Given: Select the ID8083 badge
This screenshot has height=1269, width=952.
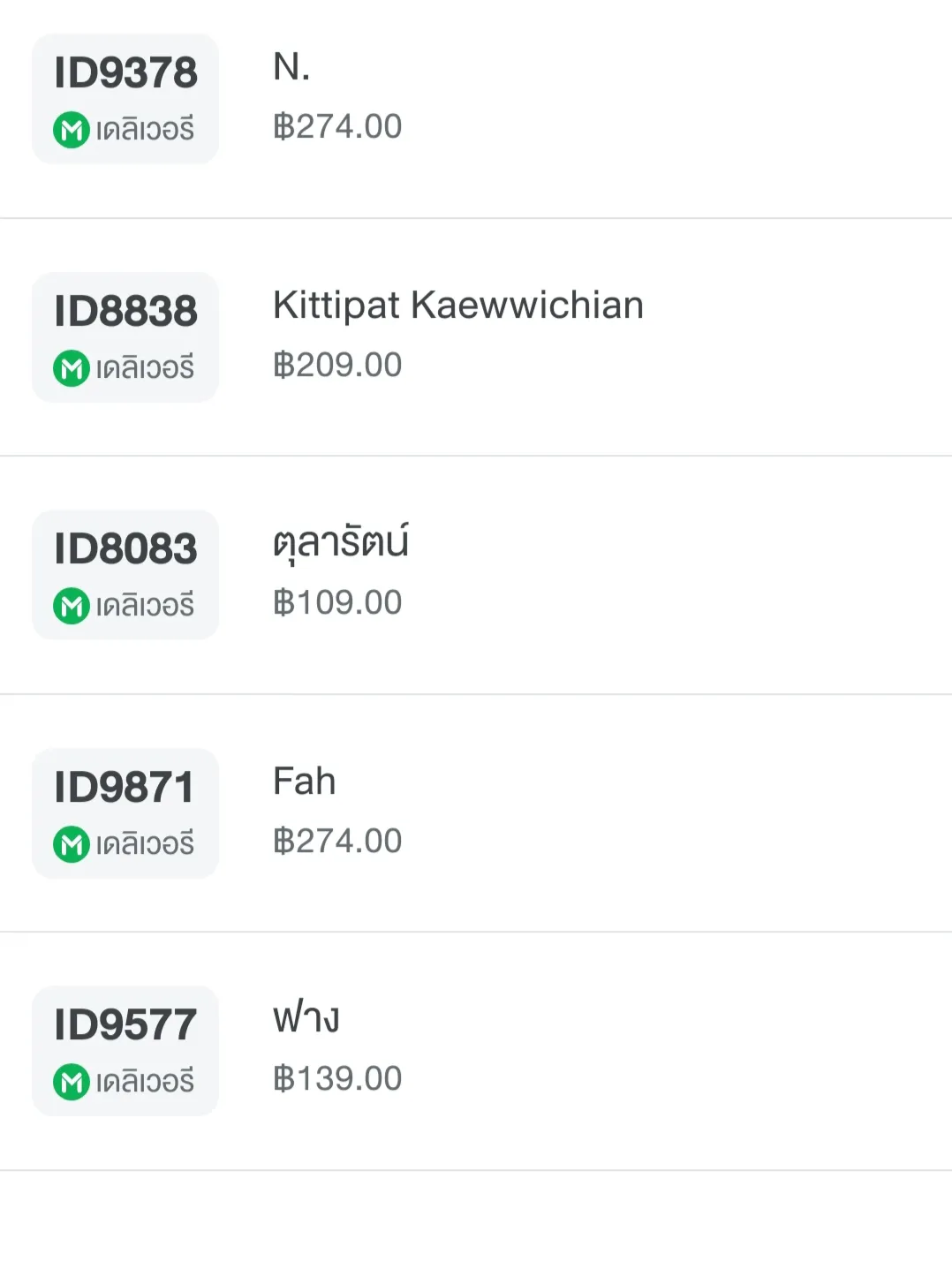Looking at the screenshot, I should point(125,548).
